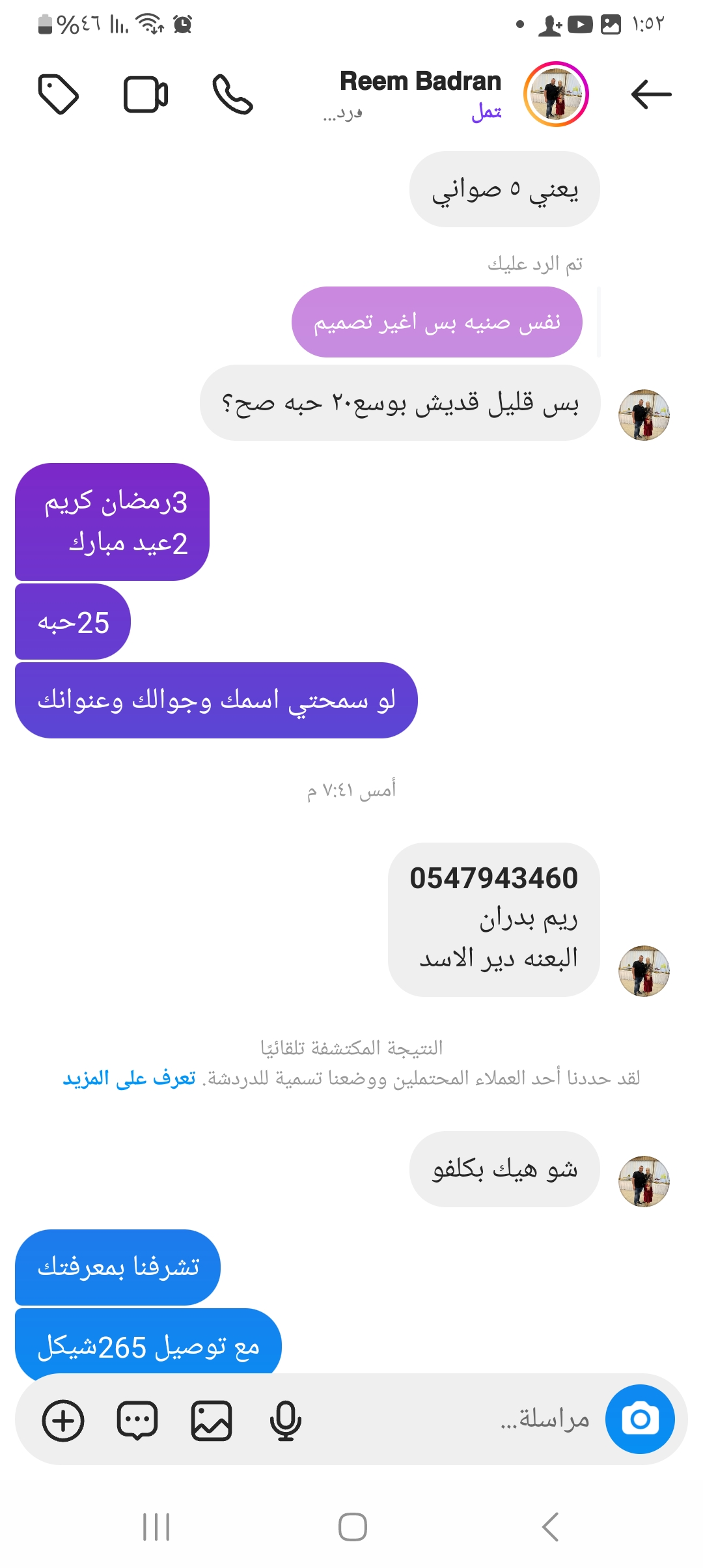Open the label tag icon

click(59, 94)
